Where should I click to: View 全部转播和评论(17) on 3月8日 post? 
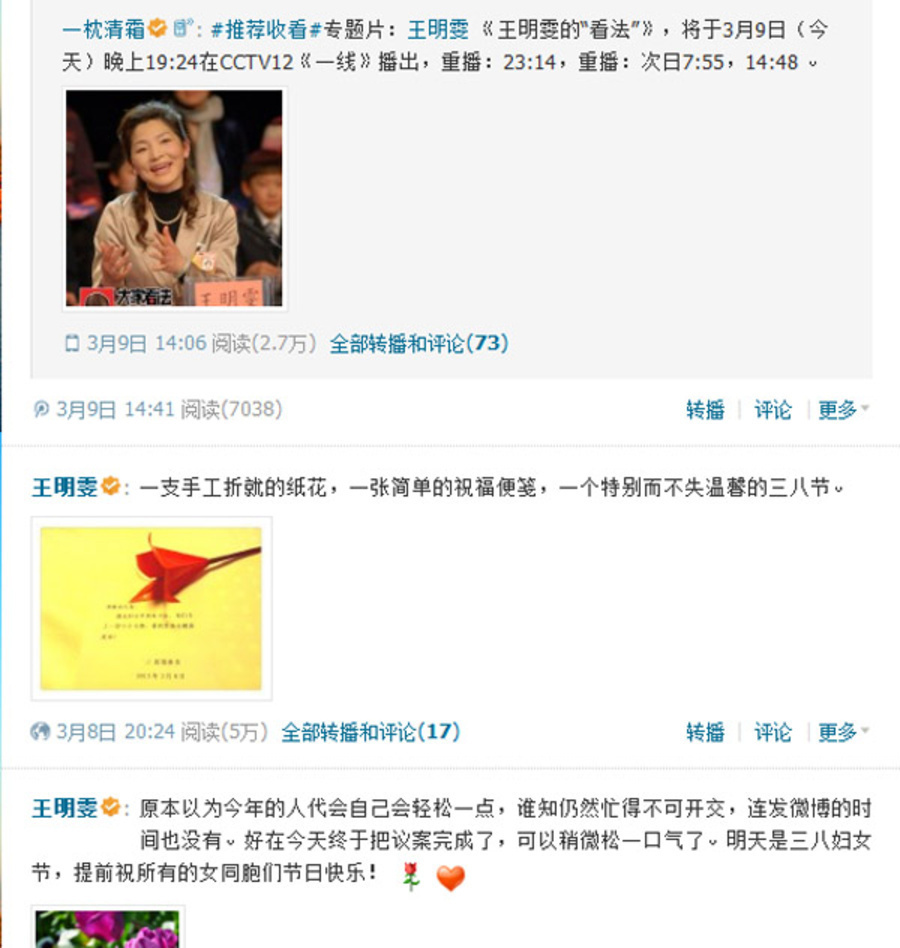pos(370,732)
